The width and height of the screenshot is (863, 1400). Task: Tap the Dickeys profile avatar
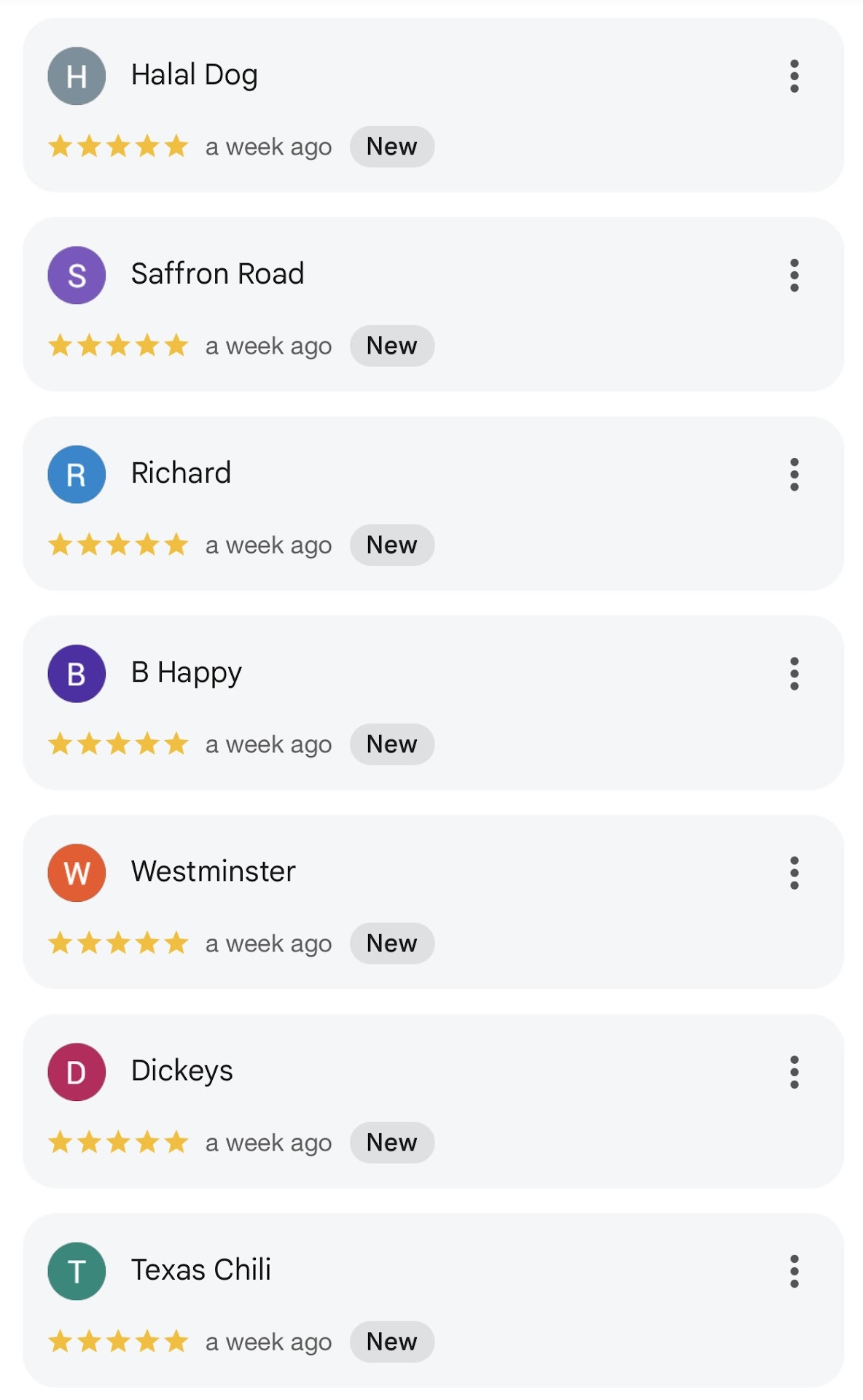[77, 1071]
